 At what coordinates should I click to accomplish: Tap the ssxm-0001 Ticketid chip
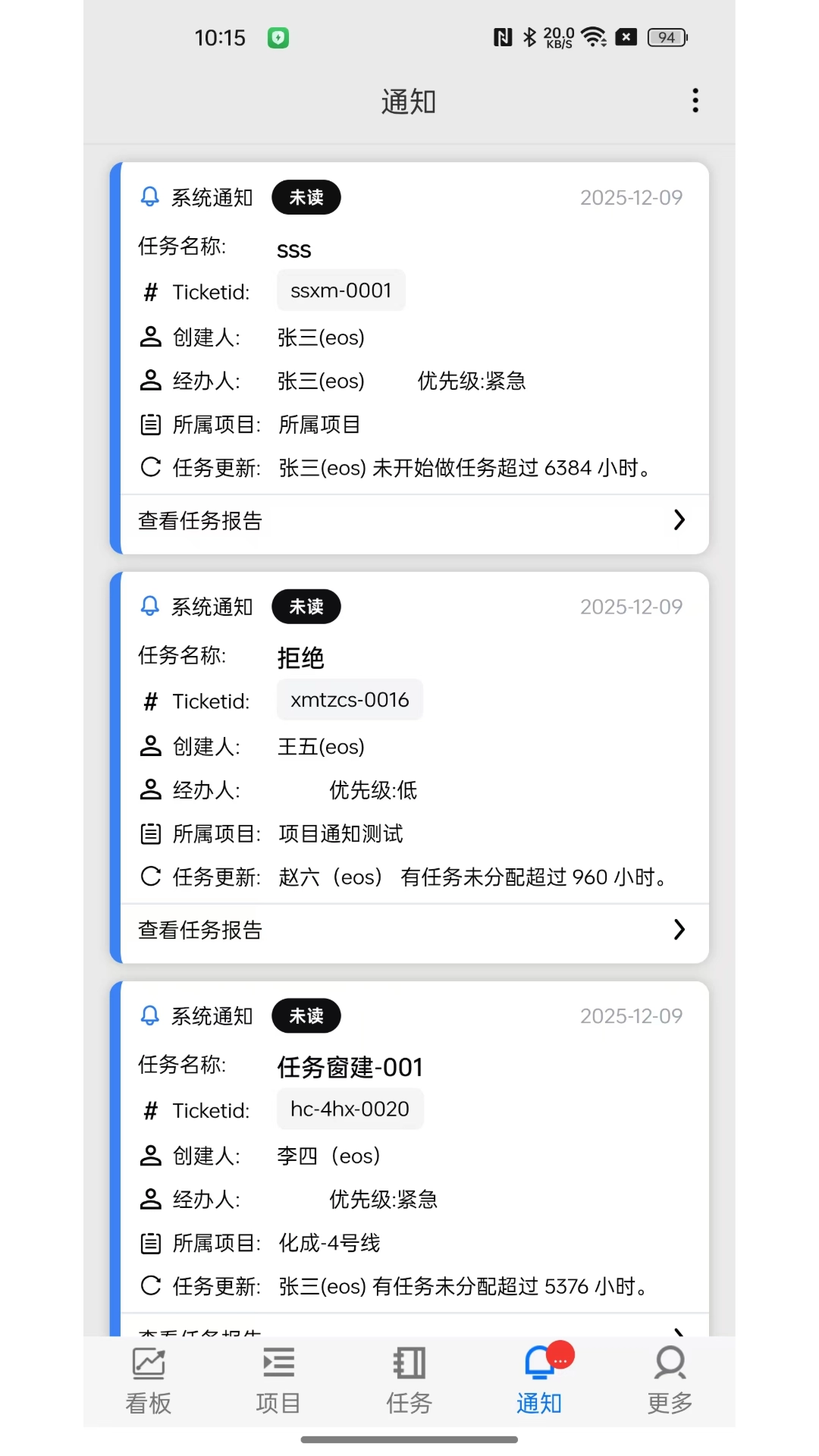click(340, 290)
